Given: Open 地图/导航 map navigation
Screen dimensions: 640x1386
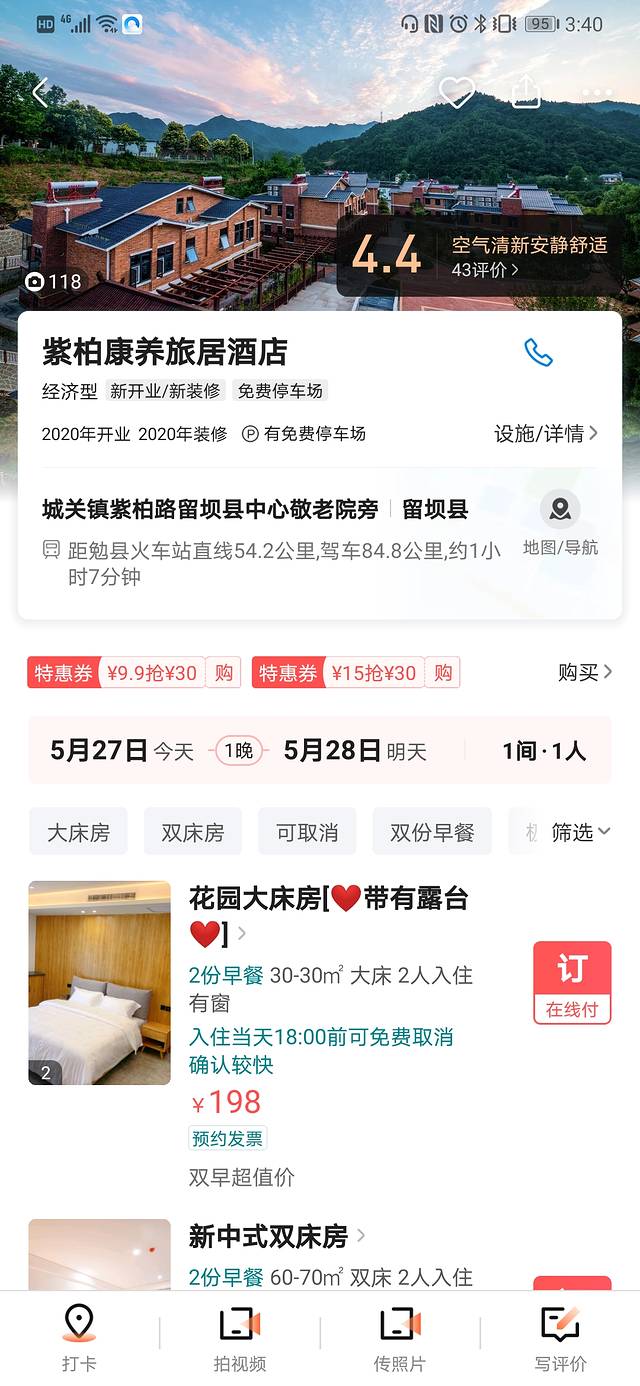Looking at the screenshot, I should coord(560,524).
